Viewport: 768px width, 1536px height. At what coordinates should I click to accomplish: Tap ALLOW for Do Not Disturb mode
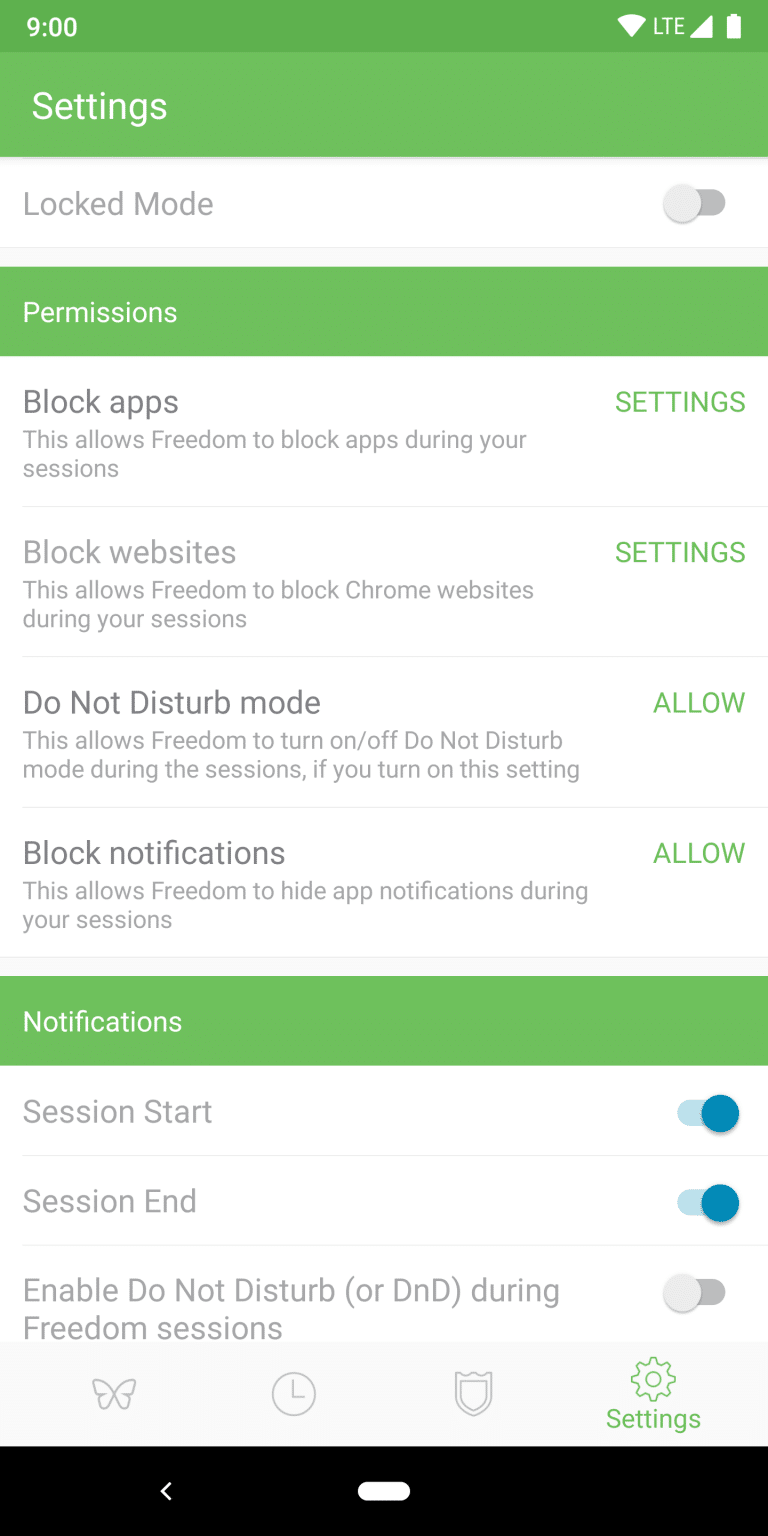(698, 702)
